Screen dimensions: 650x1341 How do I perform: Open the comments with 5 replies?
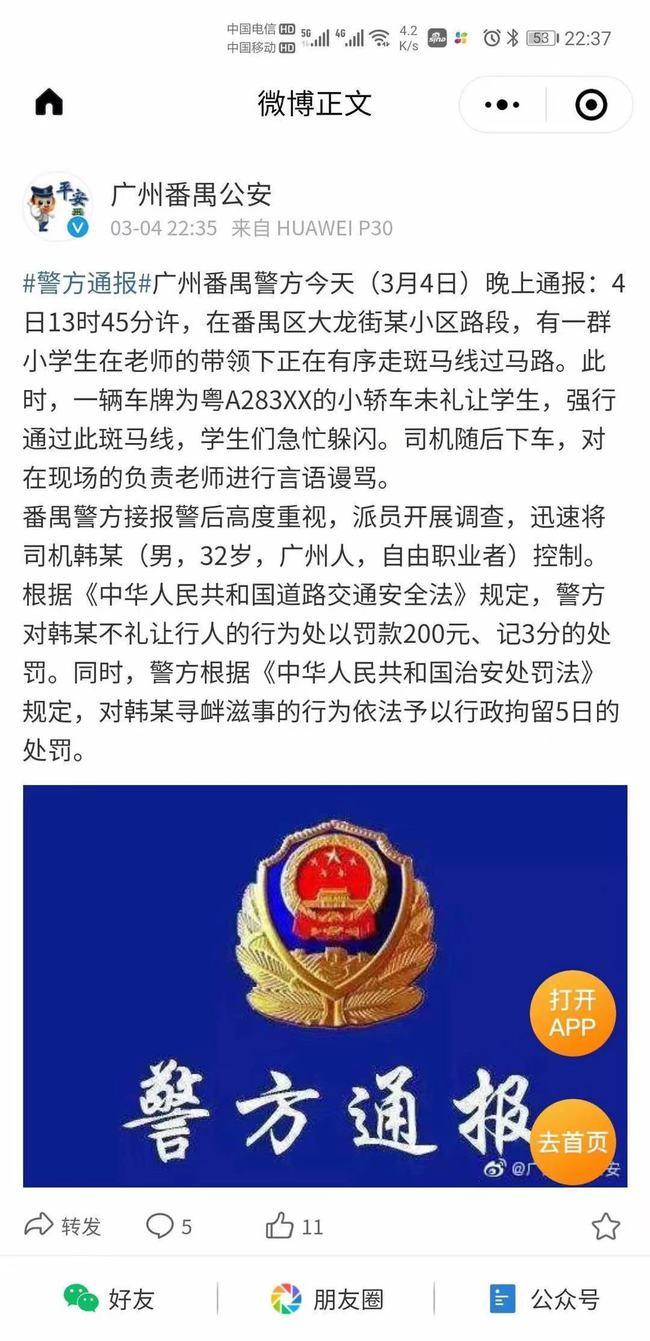coord(169,1226)
